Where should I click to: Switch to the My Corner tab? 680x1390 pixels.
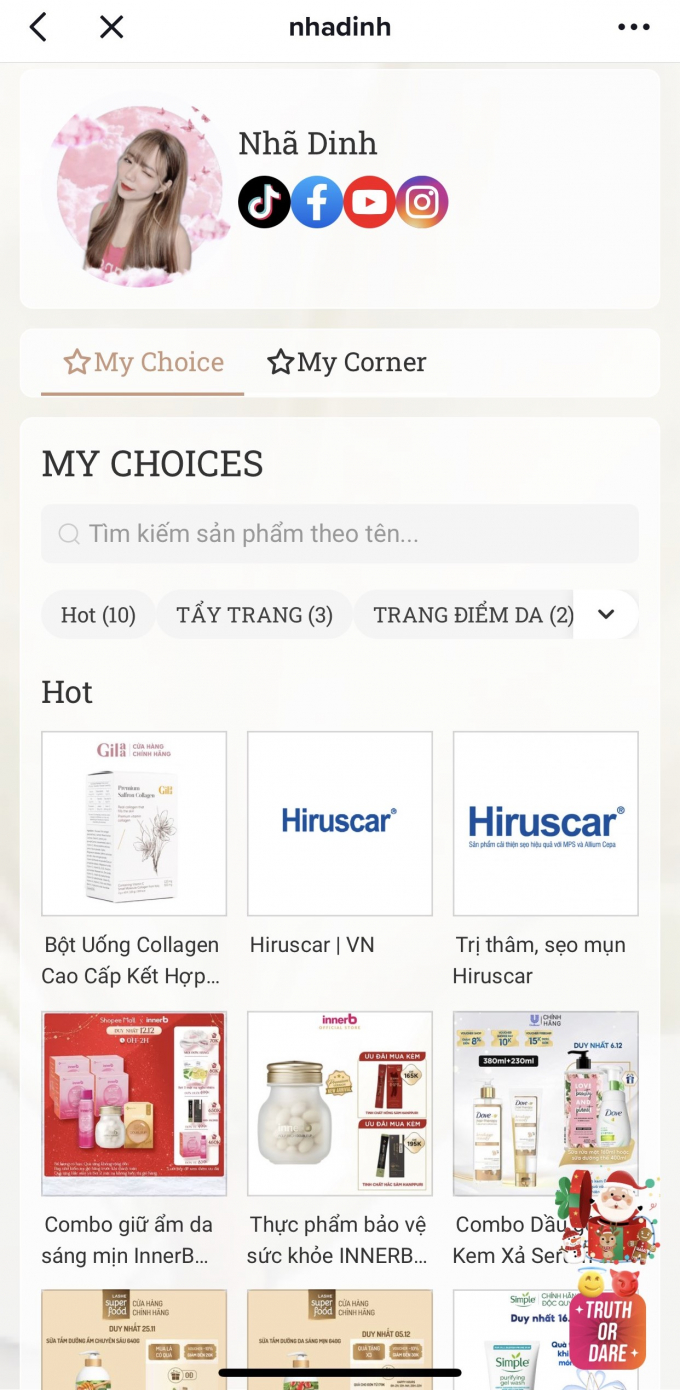pyautogui.click(x=347, y=362)
